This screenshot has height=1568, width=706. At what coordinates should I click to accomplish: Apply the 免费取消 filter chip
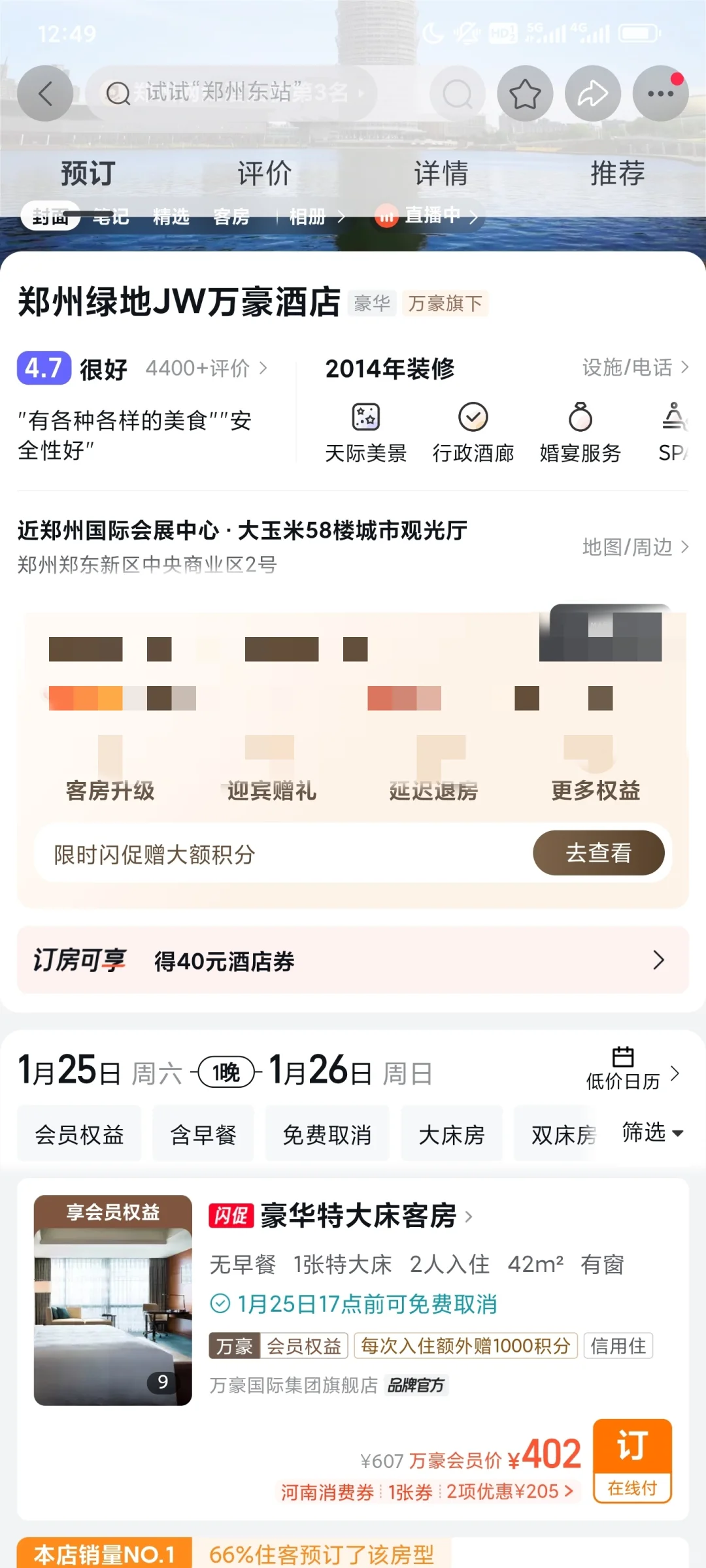327,1135
